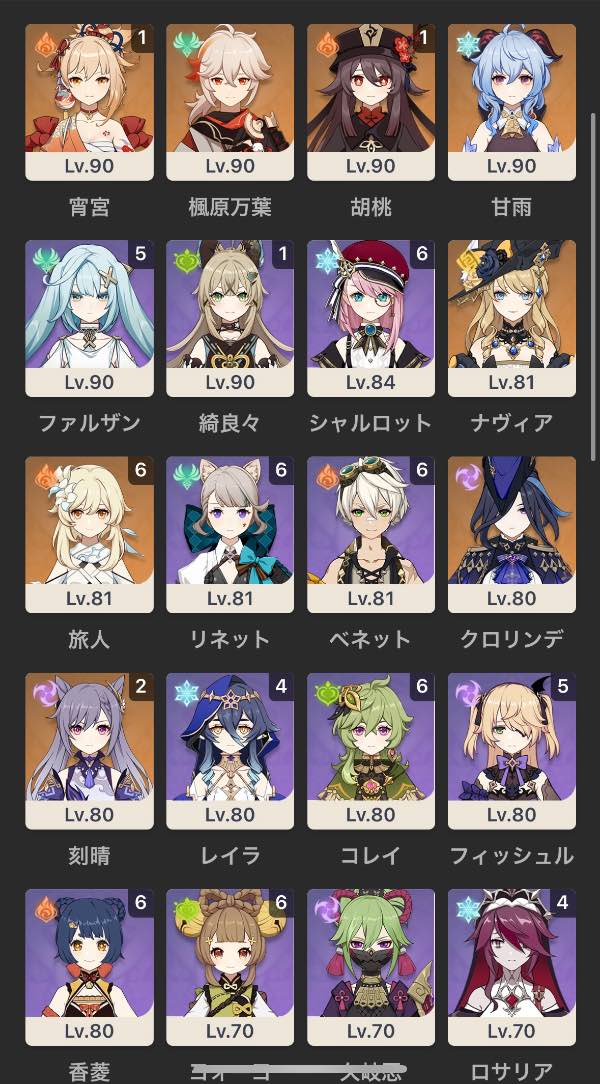Select the ベネット character card
Viewport: 600px width, 1084px height.
pyautogui.click(x=371, y=534)
